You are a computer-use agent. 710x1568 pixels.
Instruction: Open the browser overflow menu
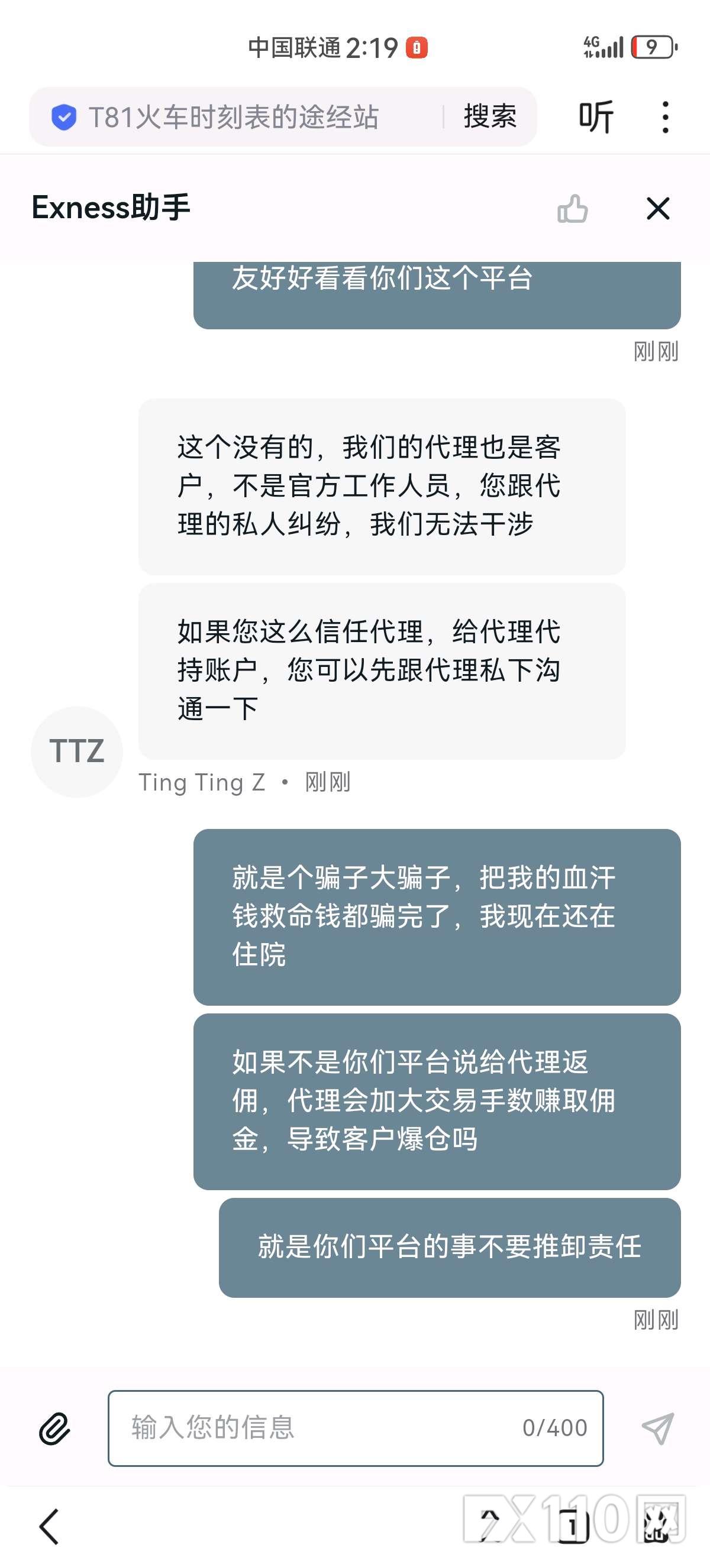(x=665, y=117)
